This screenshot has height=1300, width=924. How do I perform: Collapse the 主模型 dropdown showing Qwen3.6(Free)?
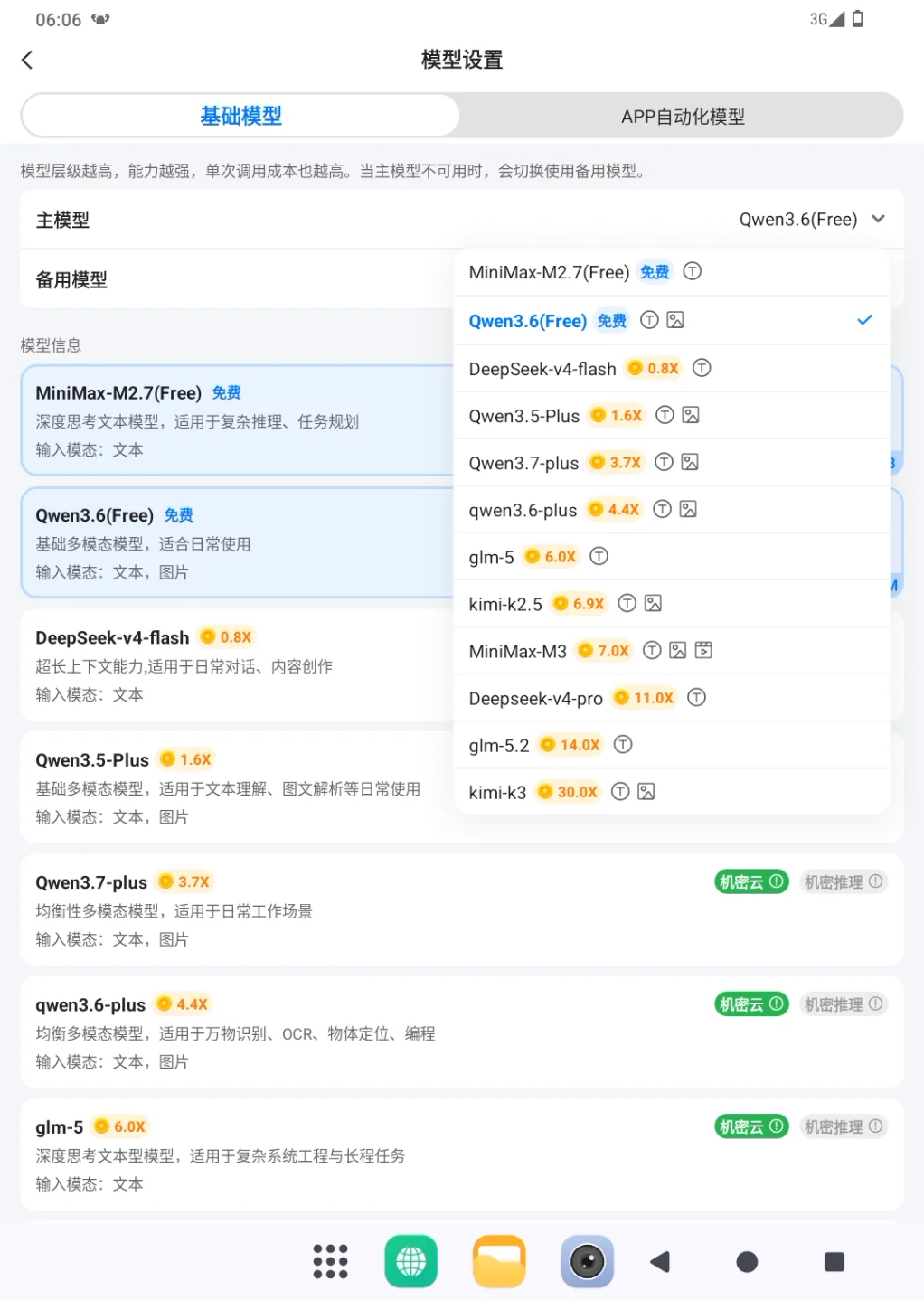coord(812,220)
